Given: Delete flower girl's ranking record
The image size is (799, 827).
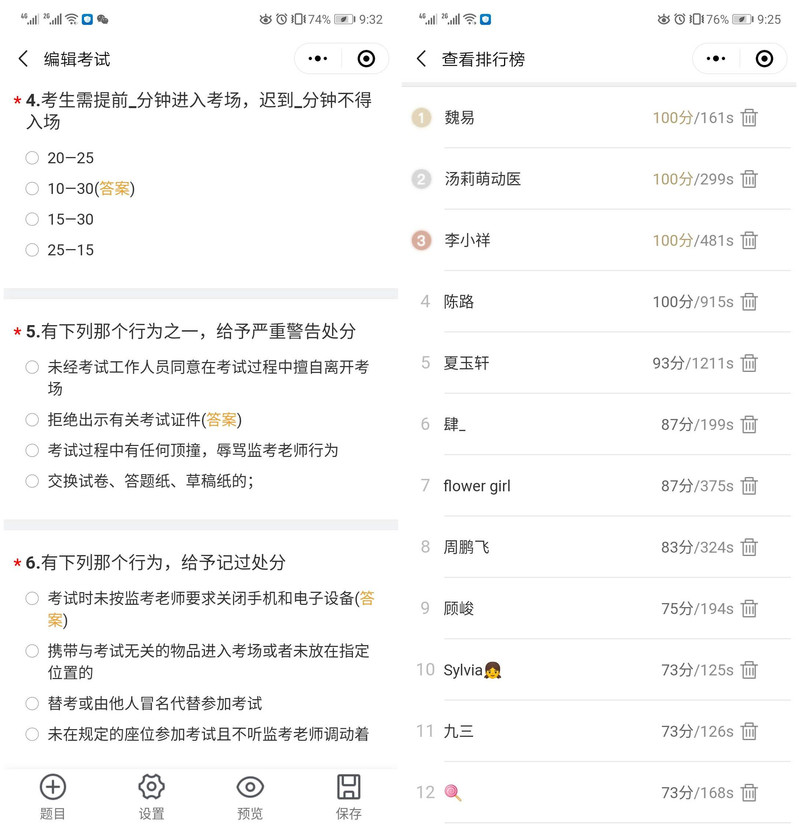Looking at the screenshot, I should coord(749,486).
